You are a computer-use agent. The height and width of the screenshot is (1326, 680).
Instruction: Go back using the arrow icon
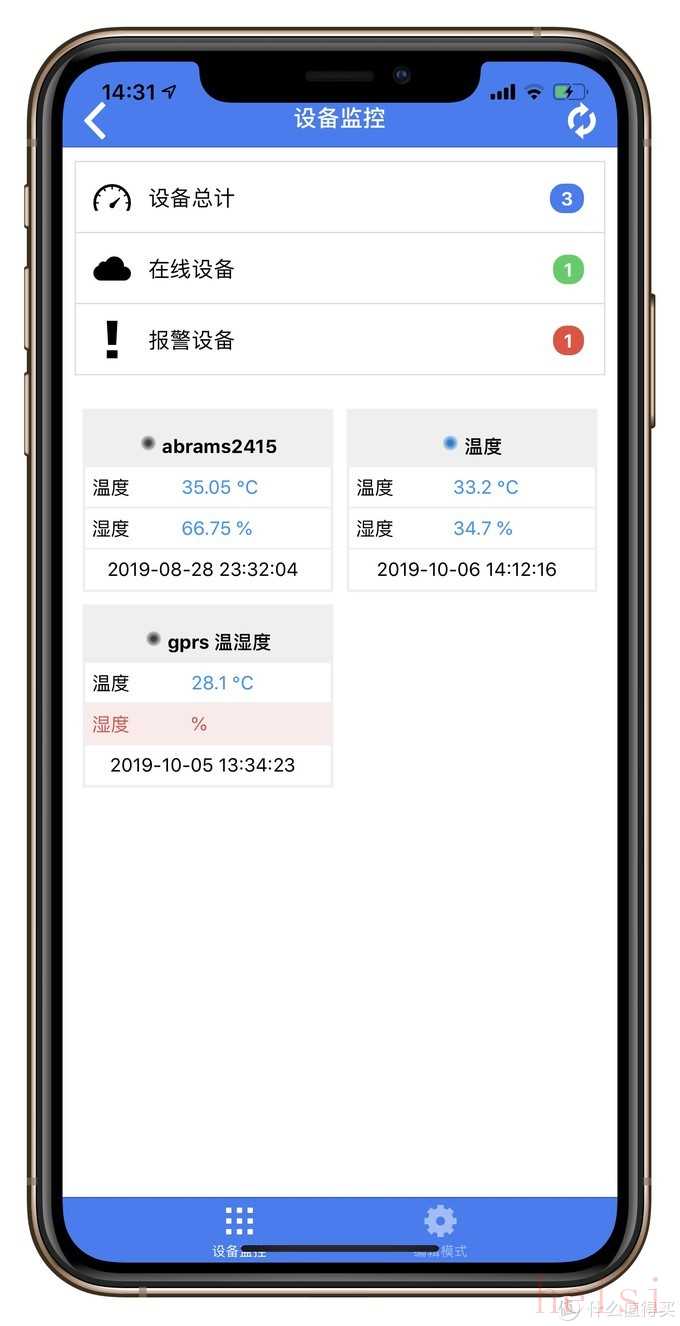[95, 121]
